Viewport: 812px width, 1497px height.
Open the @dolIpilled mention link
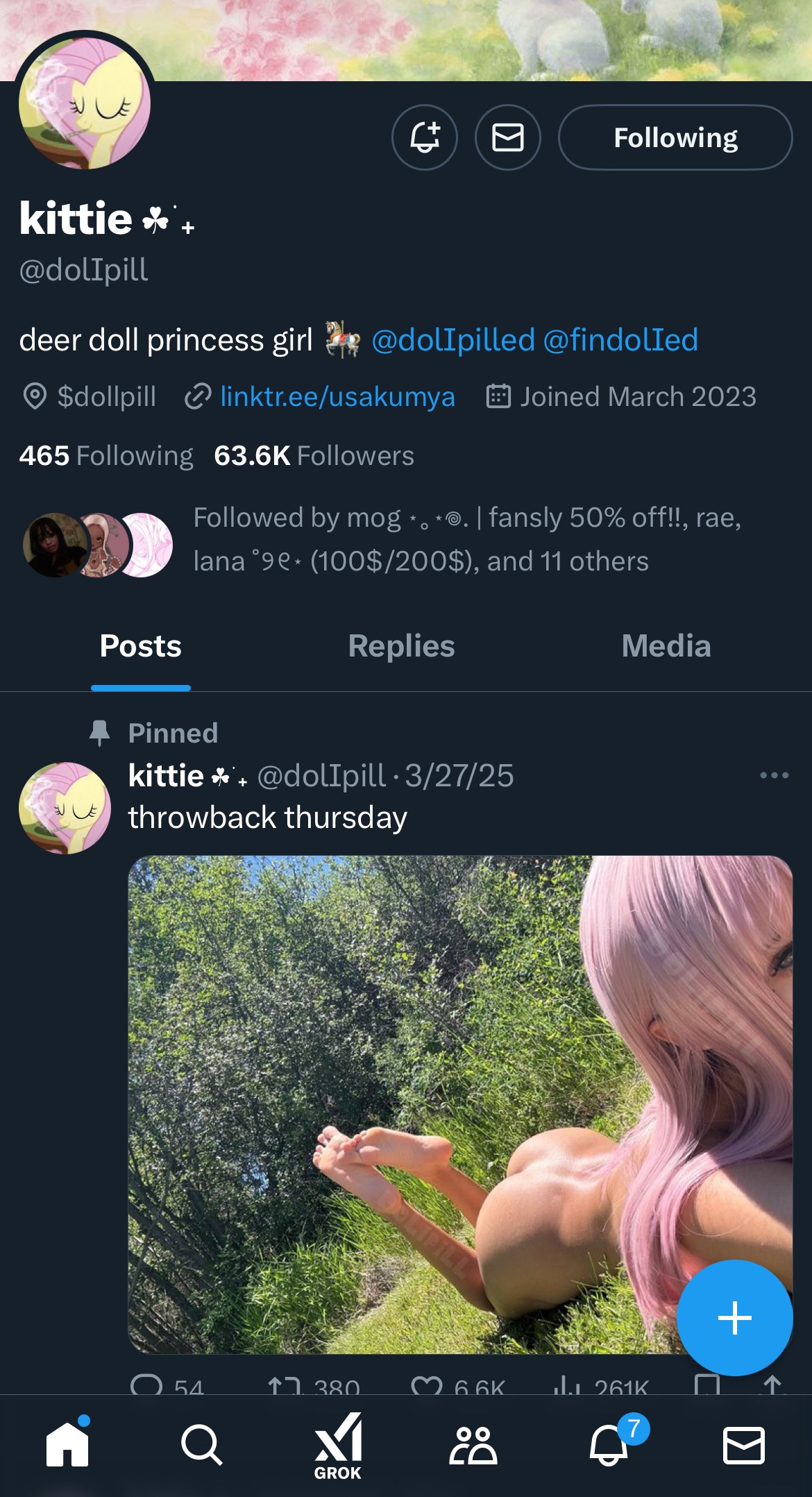[x=452, y=340]
